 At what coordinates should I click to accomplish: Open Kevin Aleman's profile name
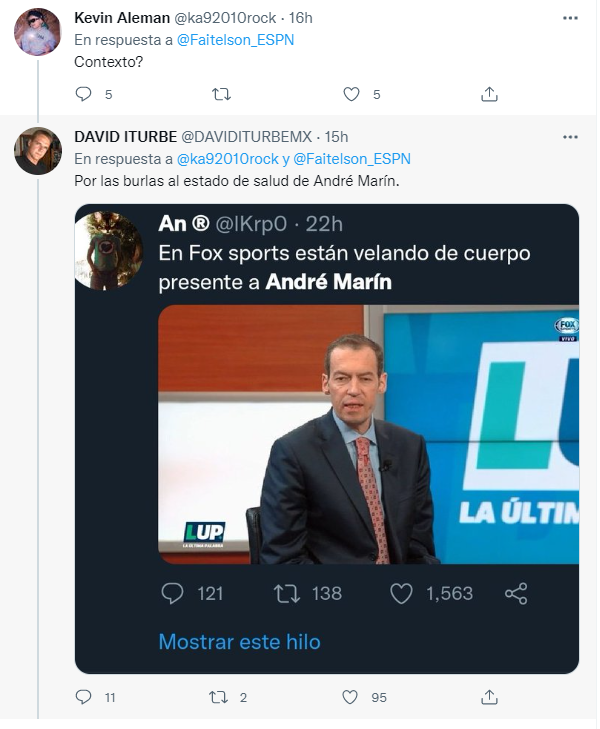coord(115,19)
